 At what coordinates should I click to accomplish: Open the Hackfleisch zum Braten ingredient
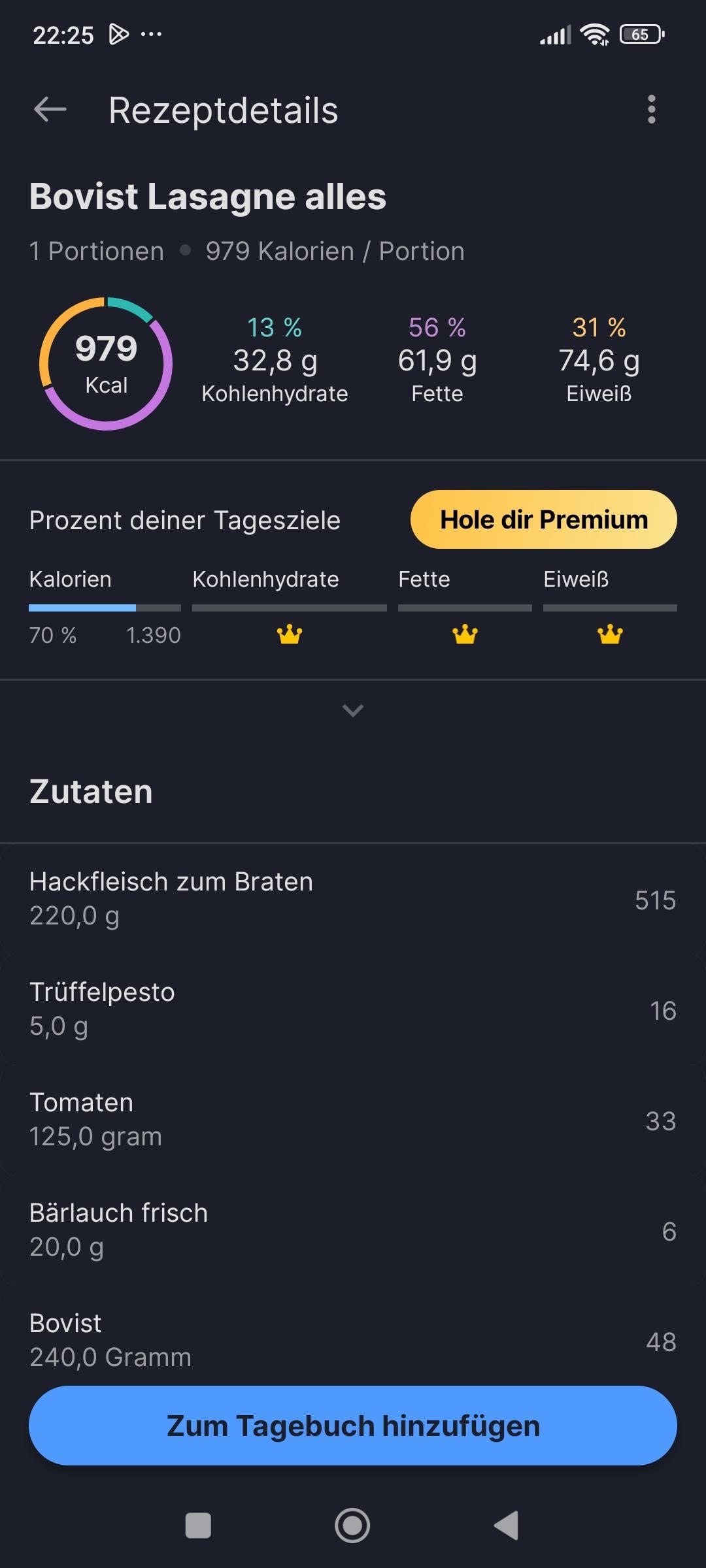(x=353, y=899)
